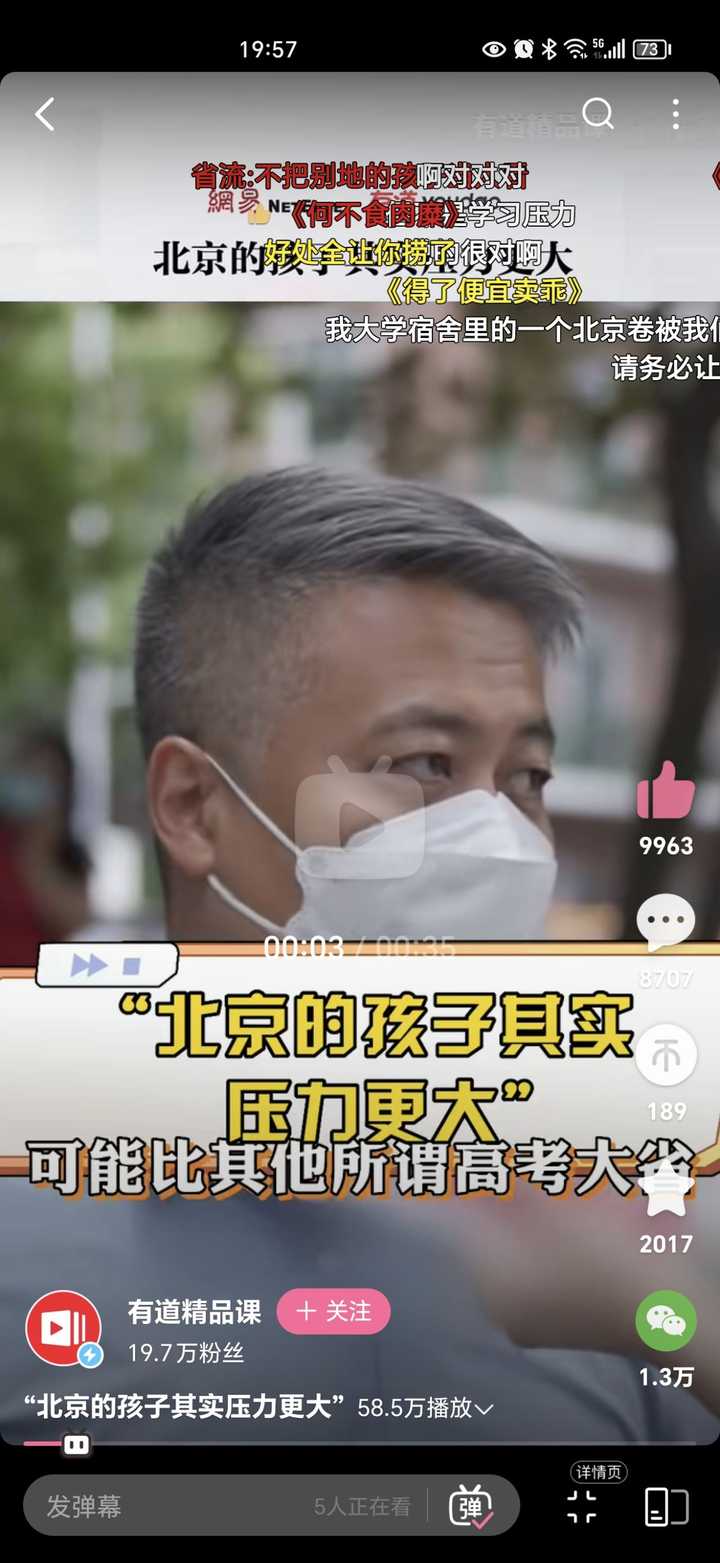This screenshot has height=1563, width=720.
Task: Open the 详情页 detail page button
Action: click(x=582, y=1496)
